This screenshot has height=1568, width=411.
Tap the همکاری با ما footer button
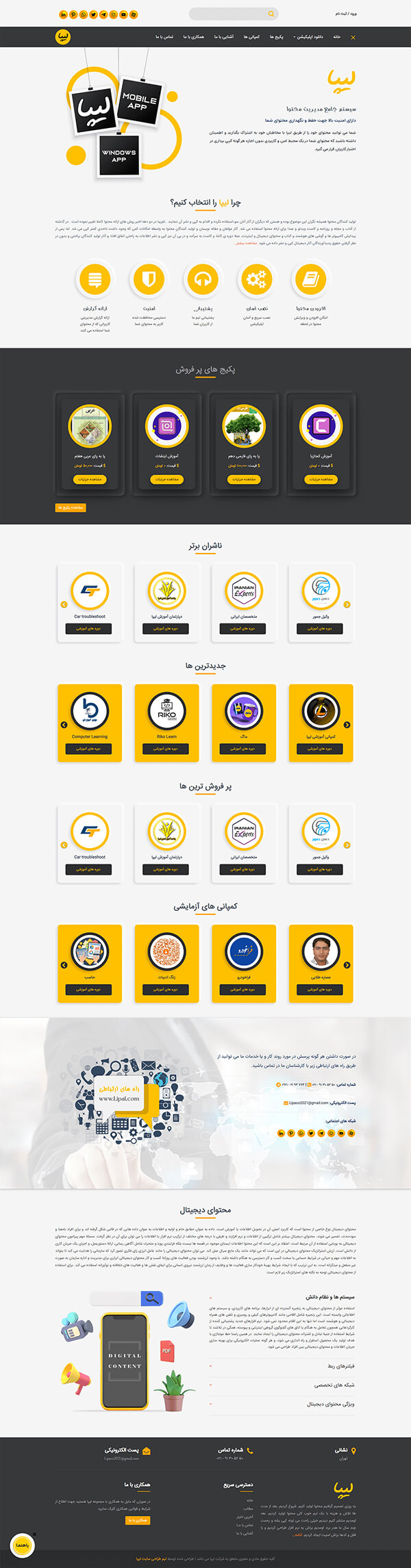click(x=138, y=1520)
